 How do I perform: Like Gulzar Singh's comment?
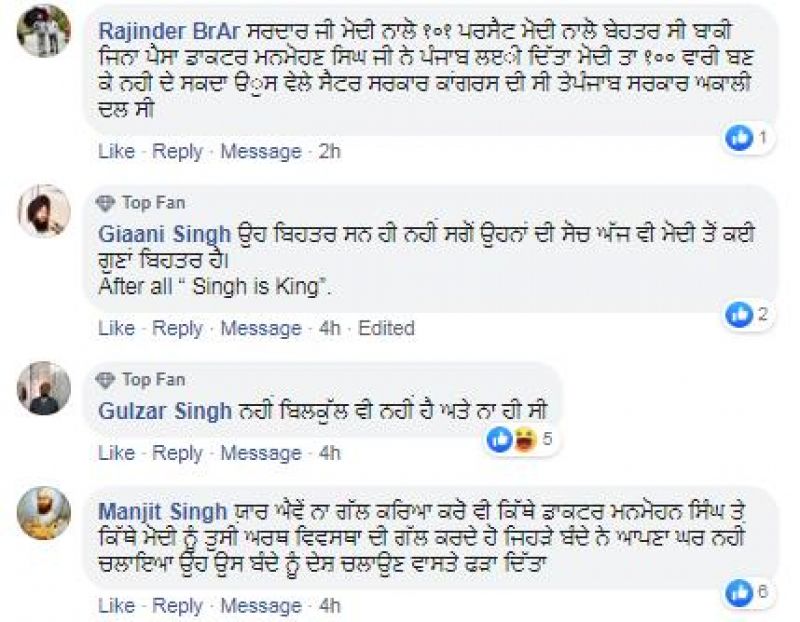(116, 453)
